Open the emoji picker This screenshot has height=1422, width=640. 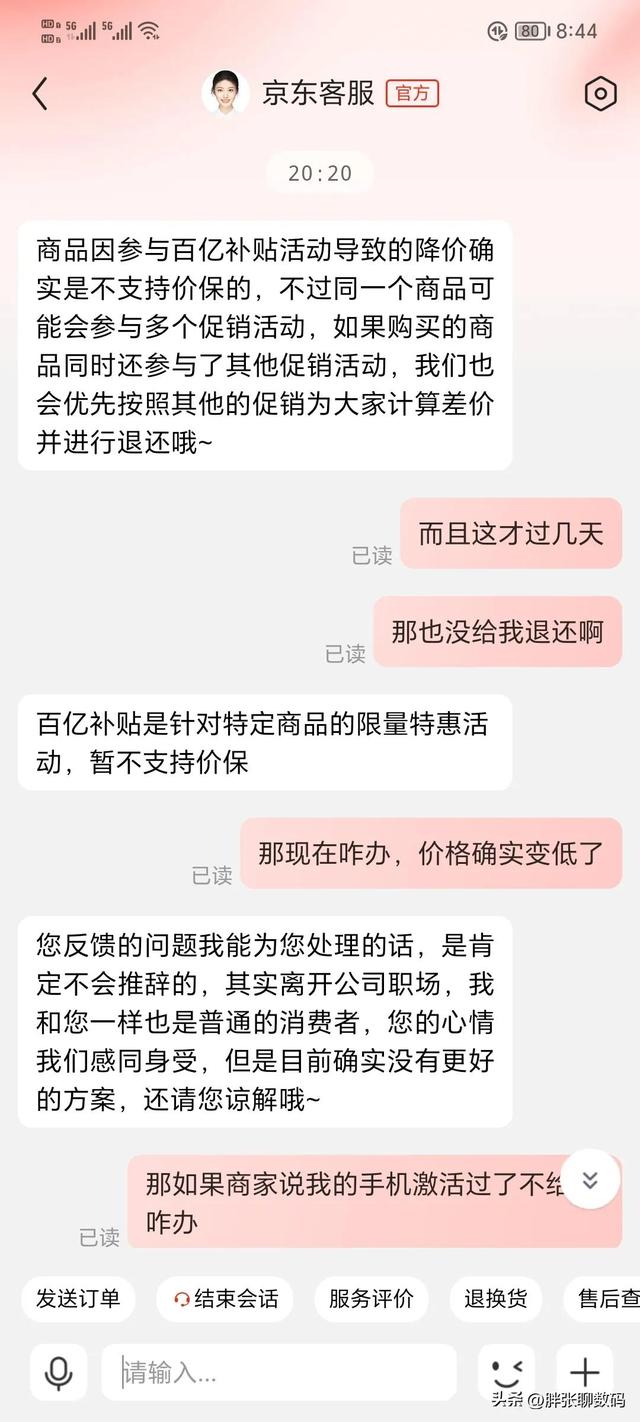tap(506, 1372)
